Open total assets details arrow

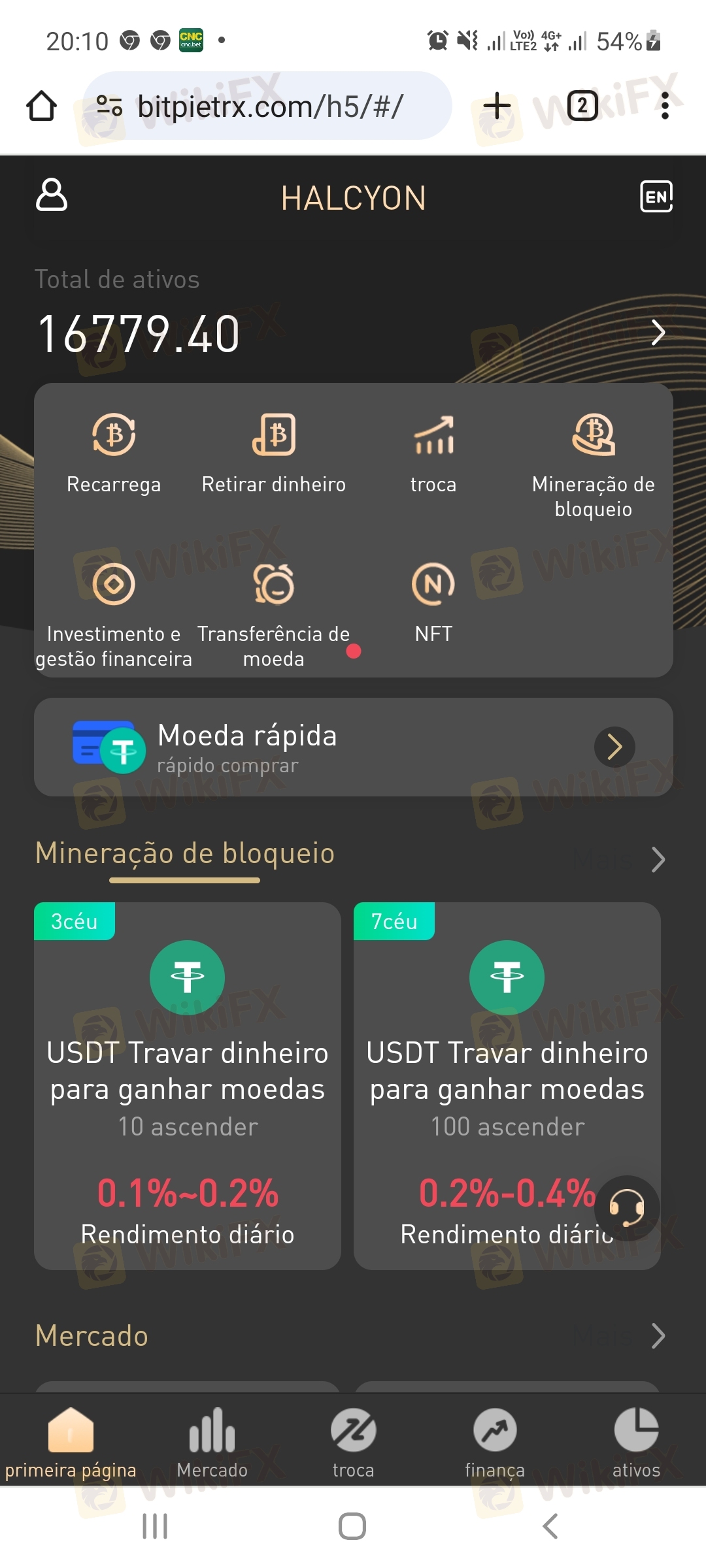658,333
